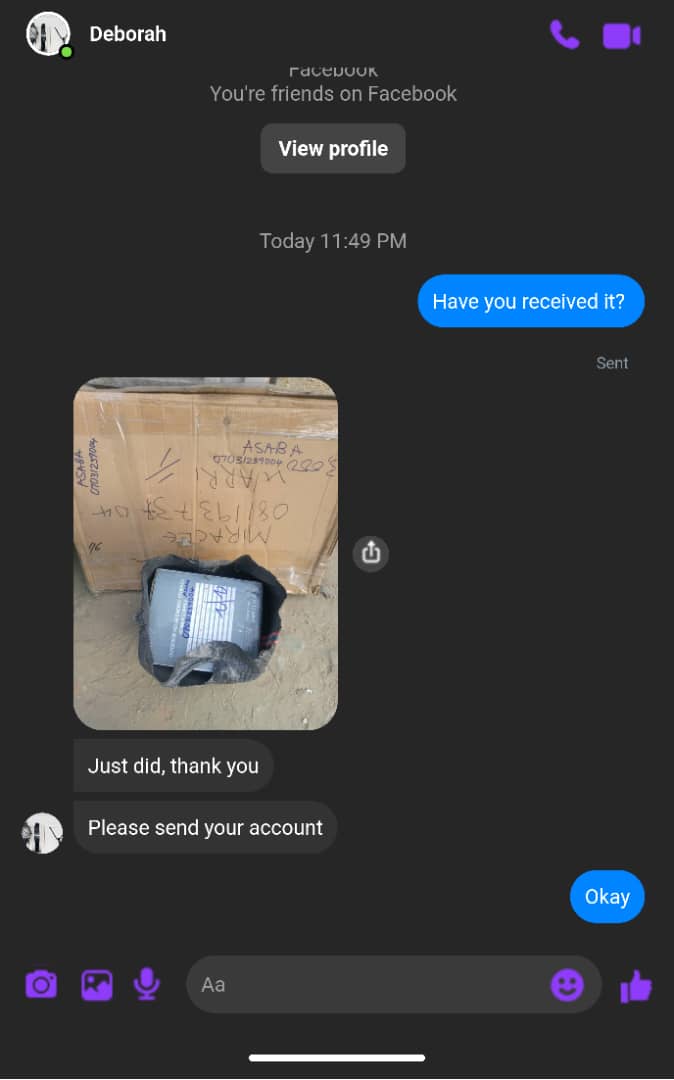Open Deborah's chat details from the header
The image size is (674, 1080).
click(x=128, y=34)
